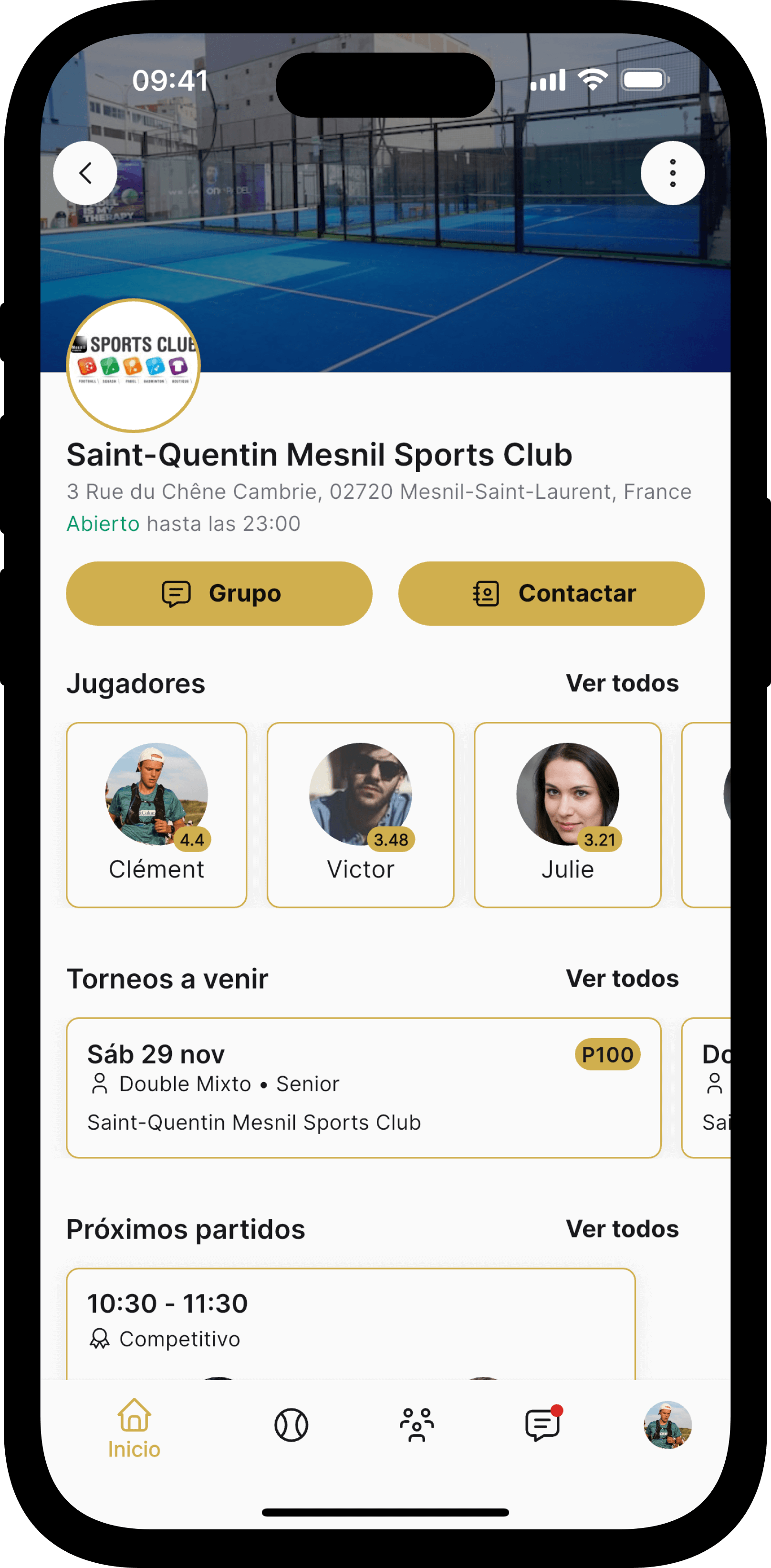The width and height of the screenshot is (771, 1568).
Task: Go back using the arrow button
Action: (85, 174)
